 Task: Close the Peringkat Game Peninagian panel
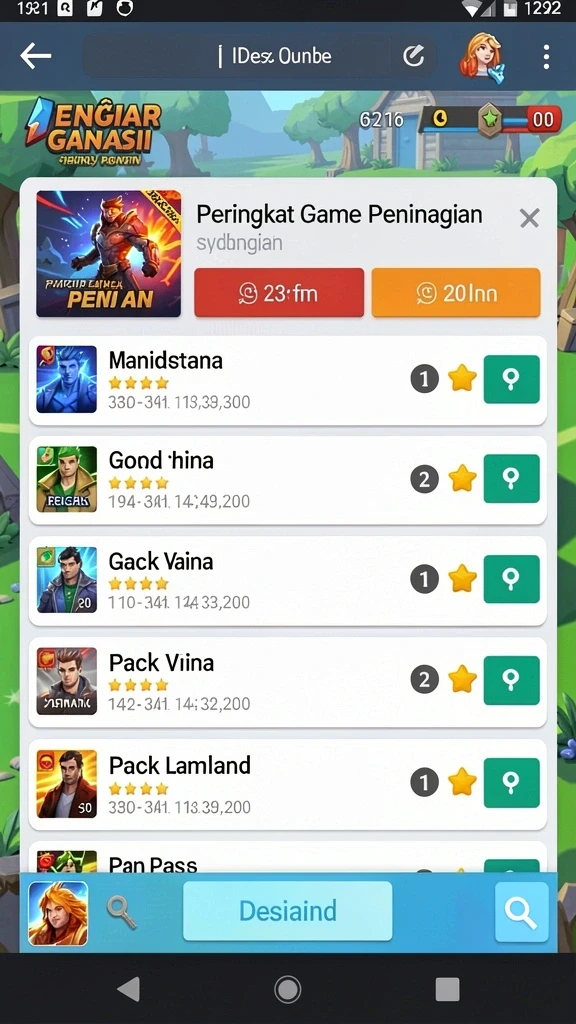click(529, 218)
